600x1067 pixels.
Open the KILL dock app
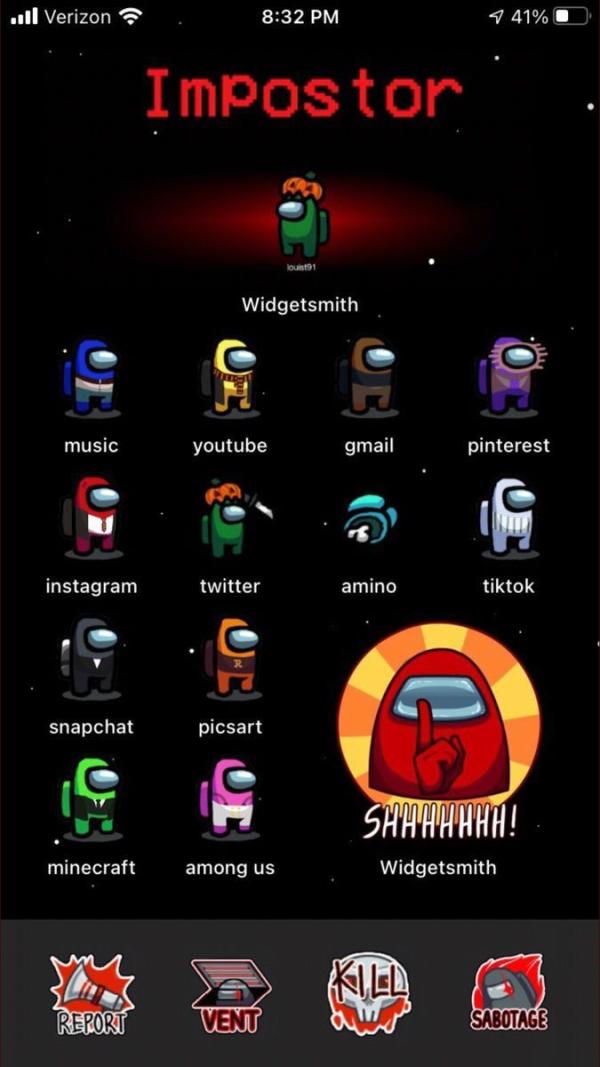368,994
